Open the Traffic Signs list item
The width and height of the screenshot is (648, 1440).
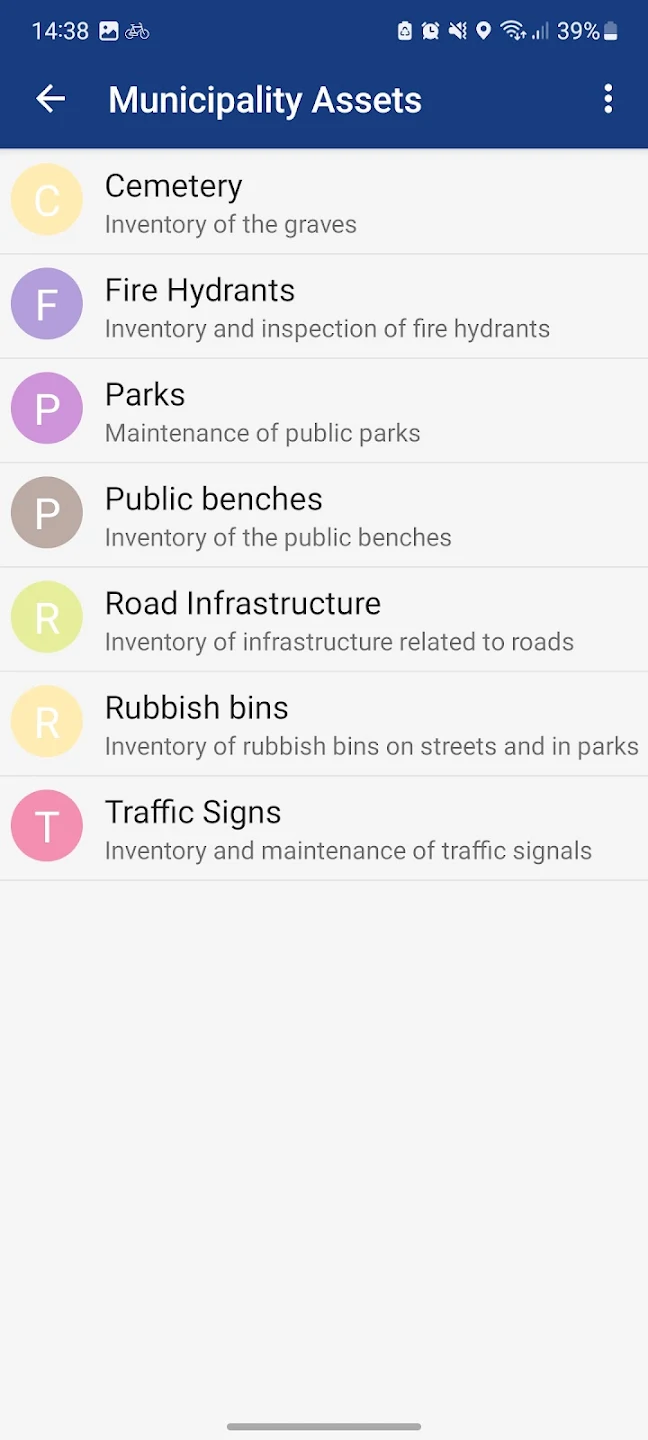(324, 828)
